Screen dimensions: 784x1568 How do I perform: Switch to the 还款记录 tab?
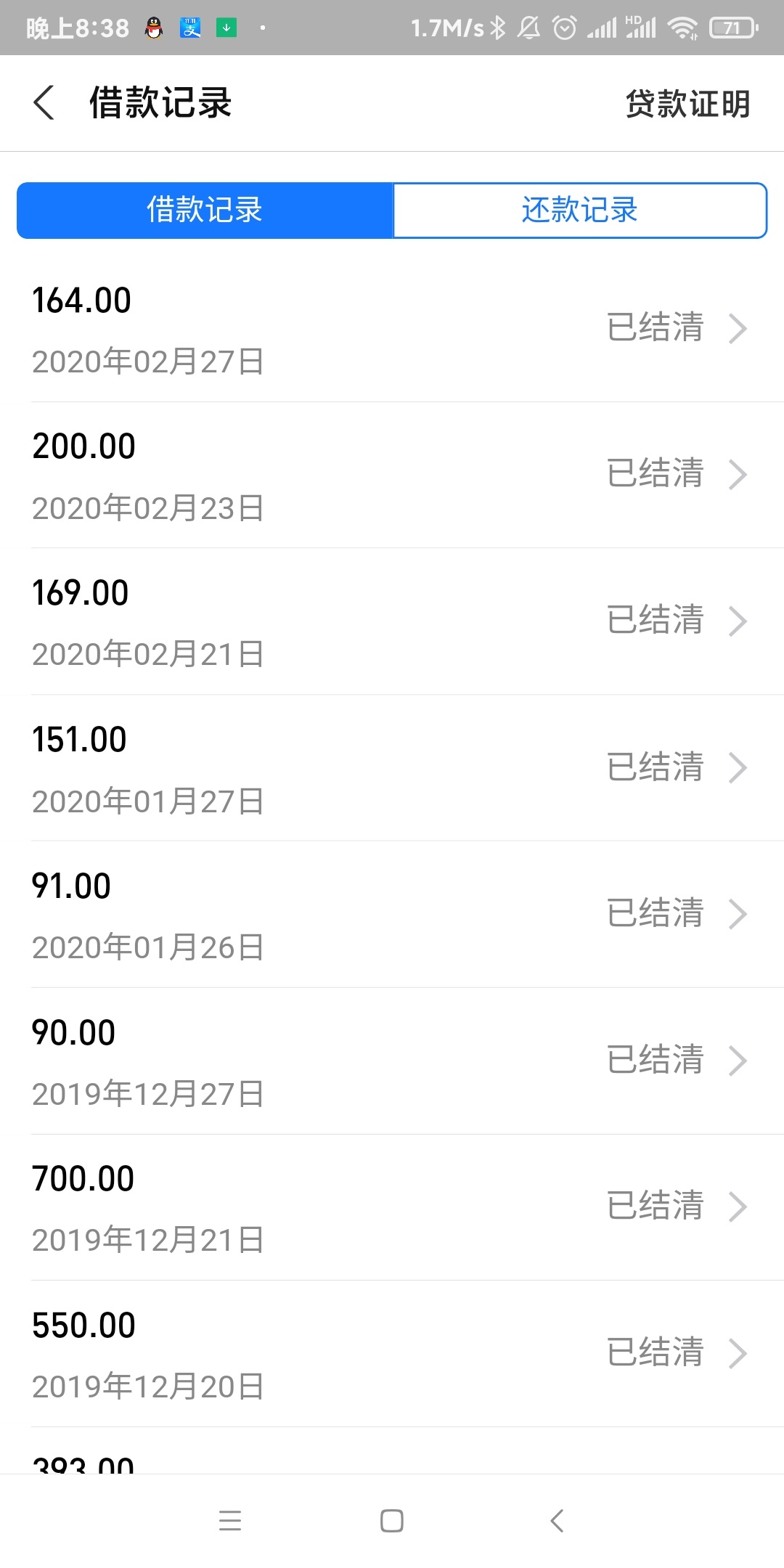pos(579,211)
